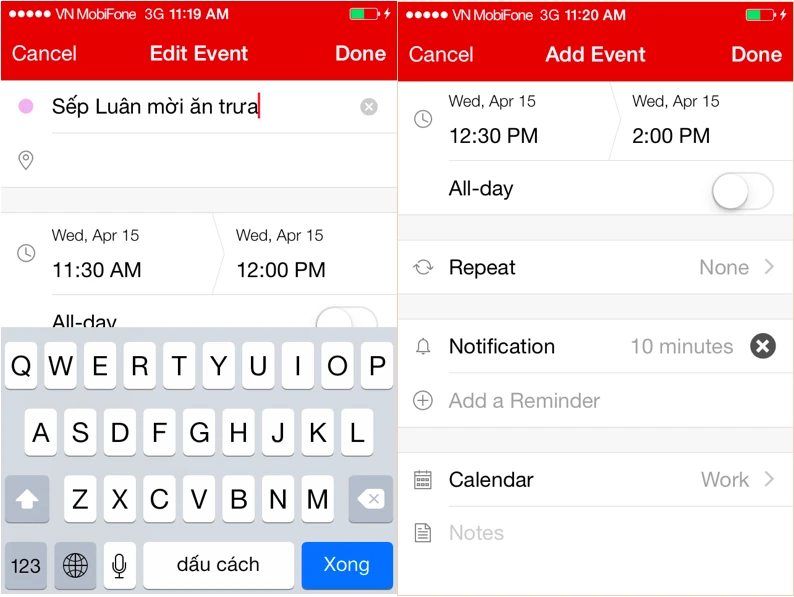Tap the keyboard backspace key

369,498
